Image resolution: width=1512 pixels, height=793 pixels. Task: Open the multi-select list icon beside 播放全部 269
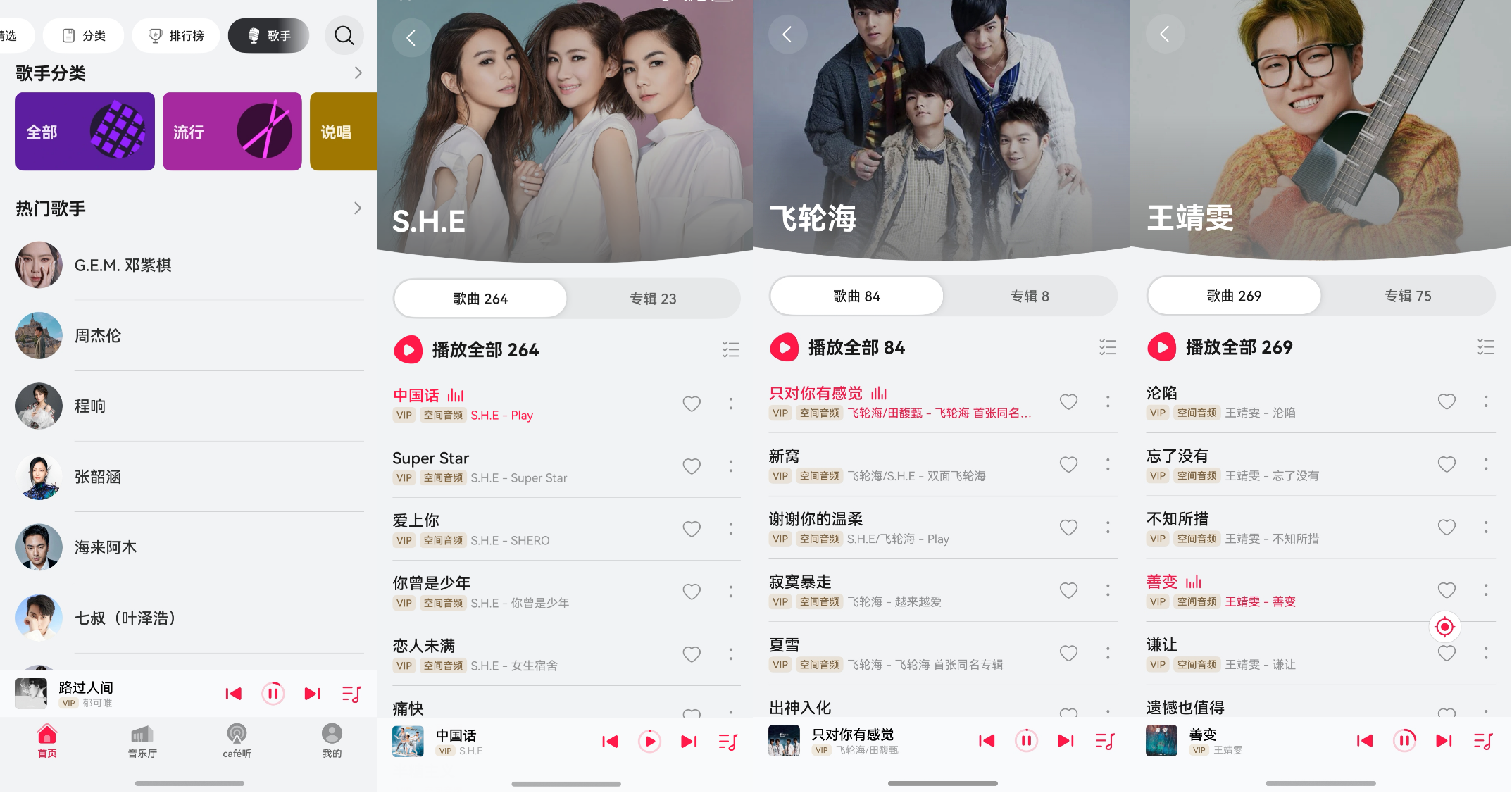(1485, 347)
